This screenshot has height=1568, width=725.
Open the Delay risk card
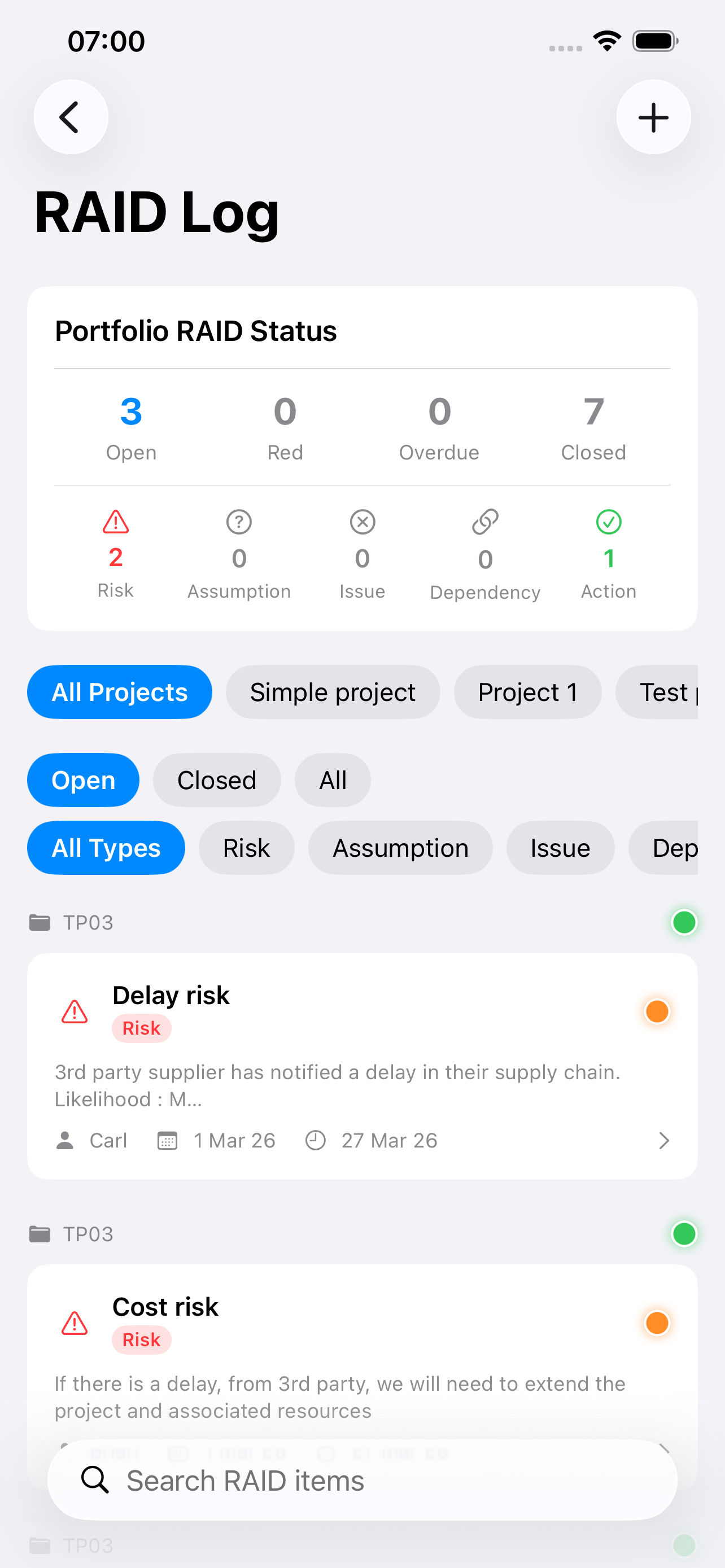[362, 1065]
